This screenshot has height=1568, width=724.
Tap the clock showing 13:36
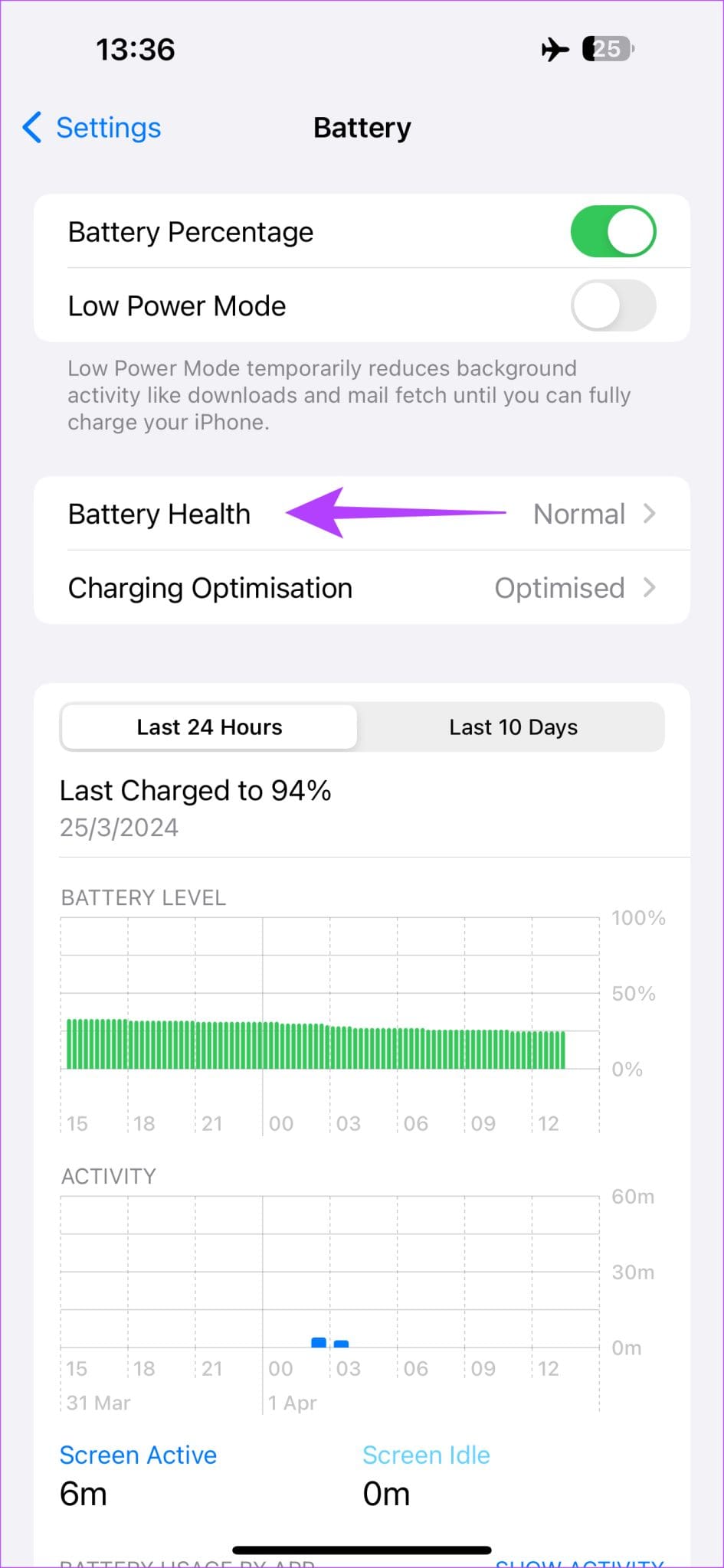tap(136, 49)
